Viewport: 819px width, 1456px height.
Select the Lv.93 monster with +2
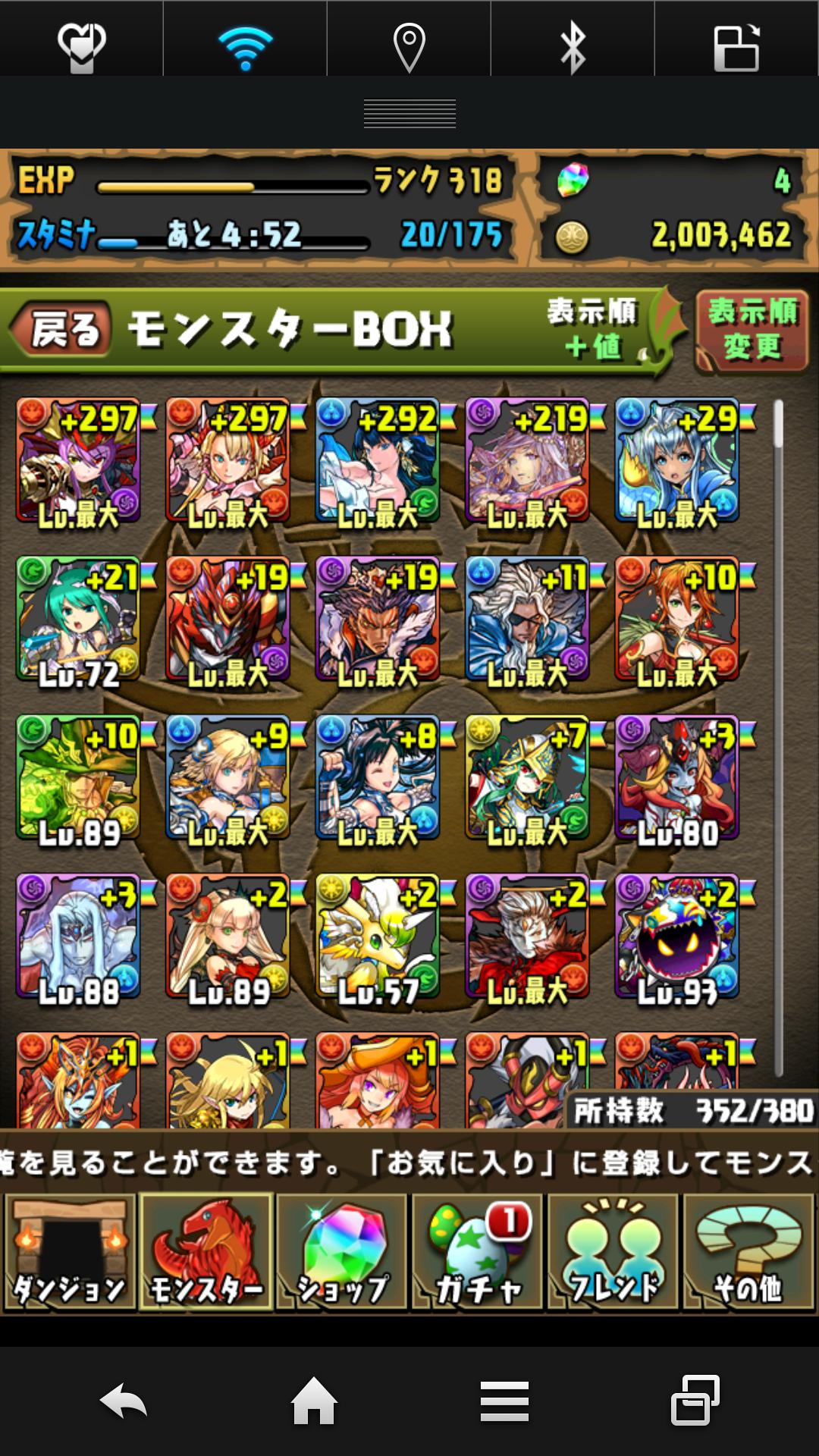(x=676, y=937)
